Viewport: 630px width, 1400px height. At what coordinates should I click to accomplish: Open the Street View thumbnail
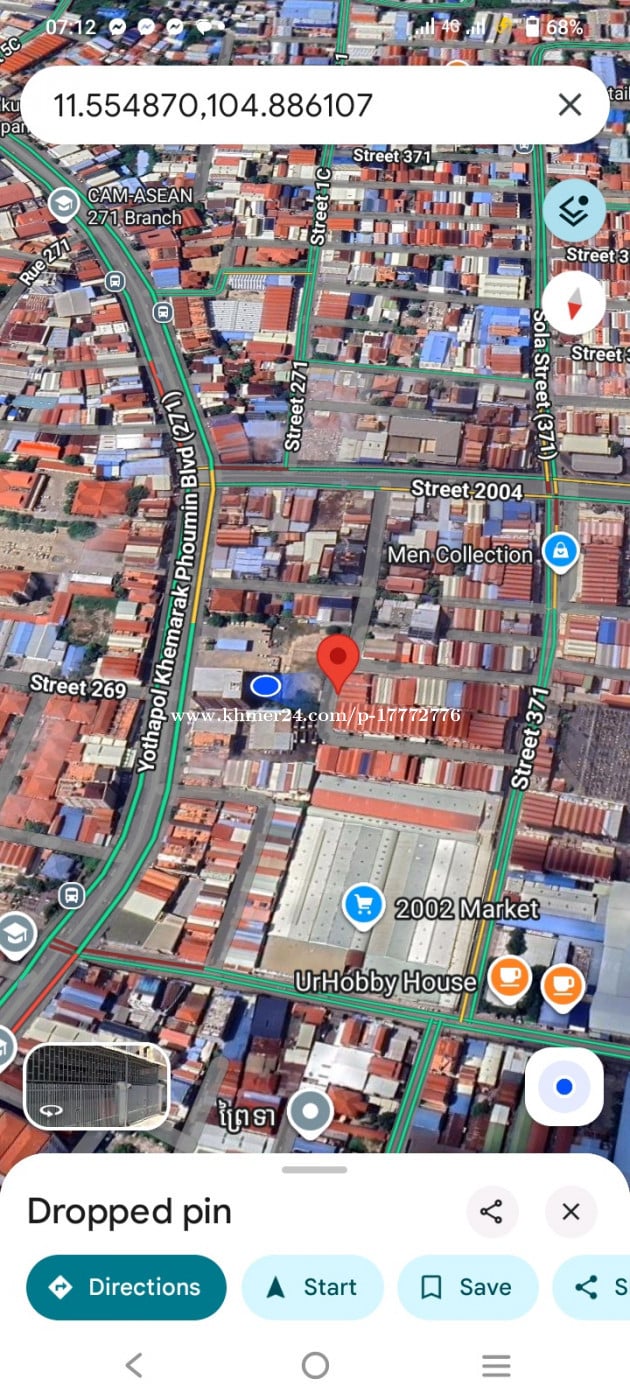(x=97, y=1085)
